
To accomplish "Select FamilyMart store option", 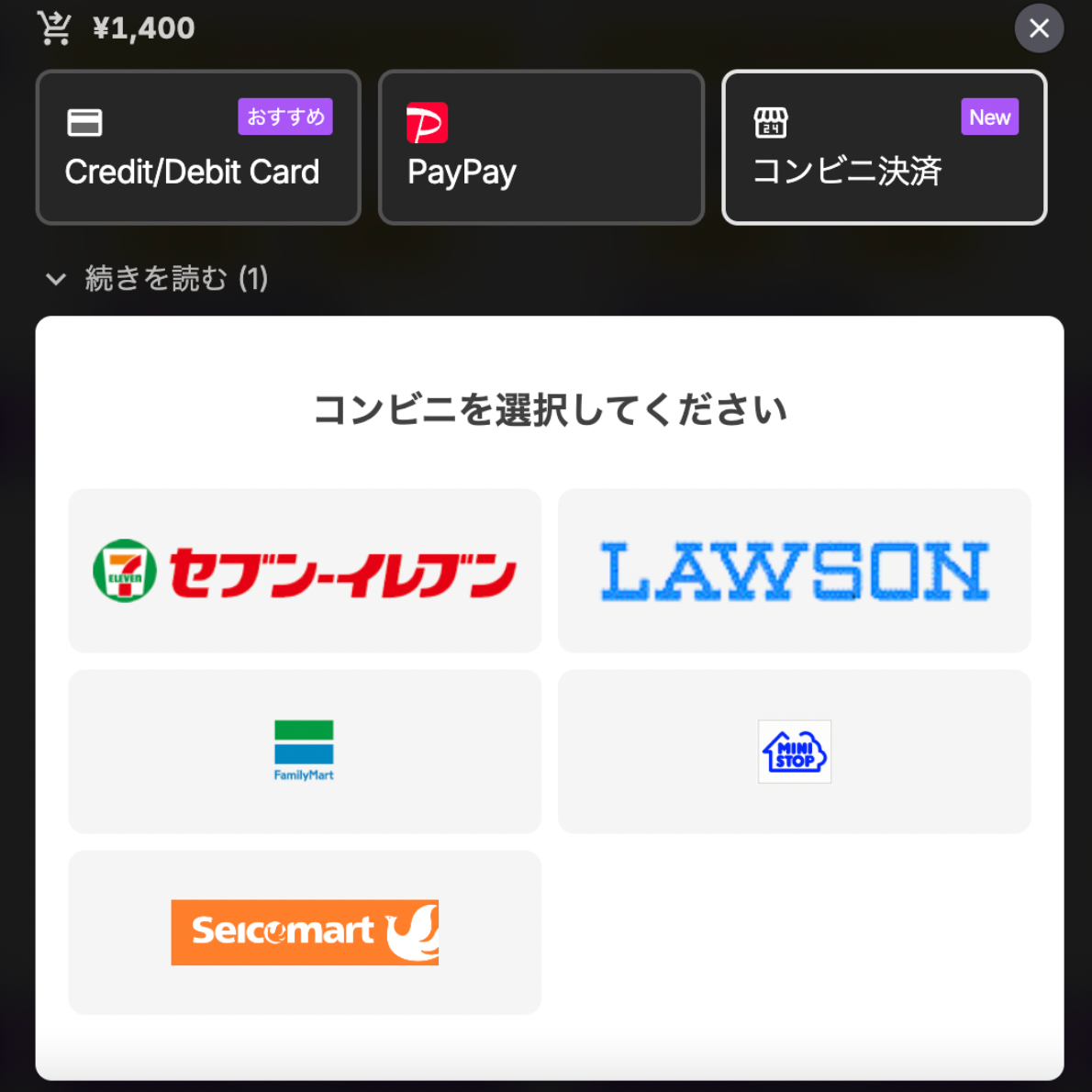I will [x=305, y=752].
